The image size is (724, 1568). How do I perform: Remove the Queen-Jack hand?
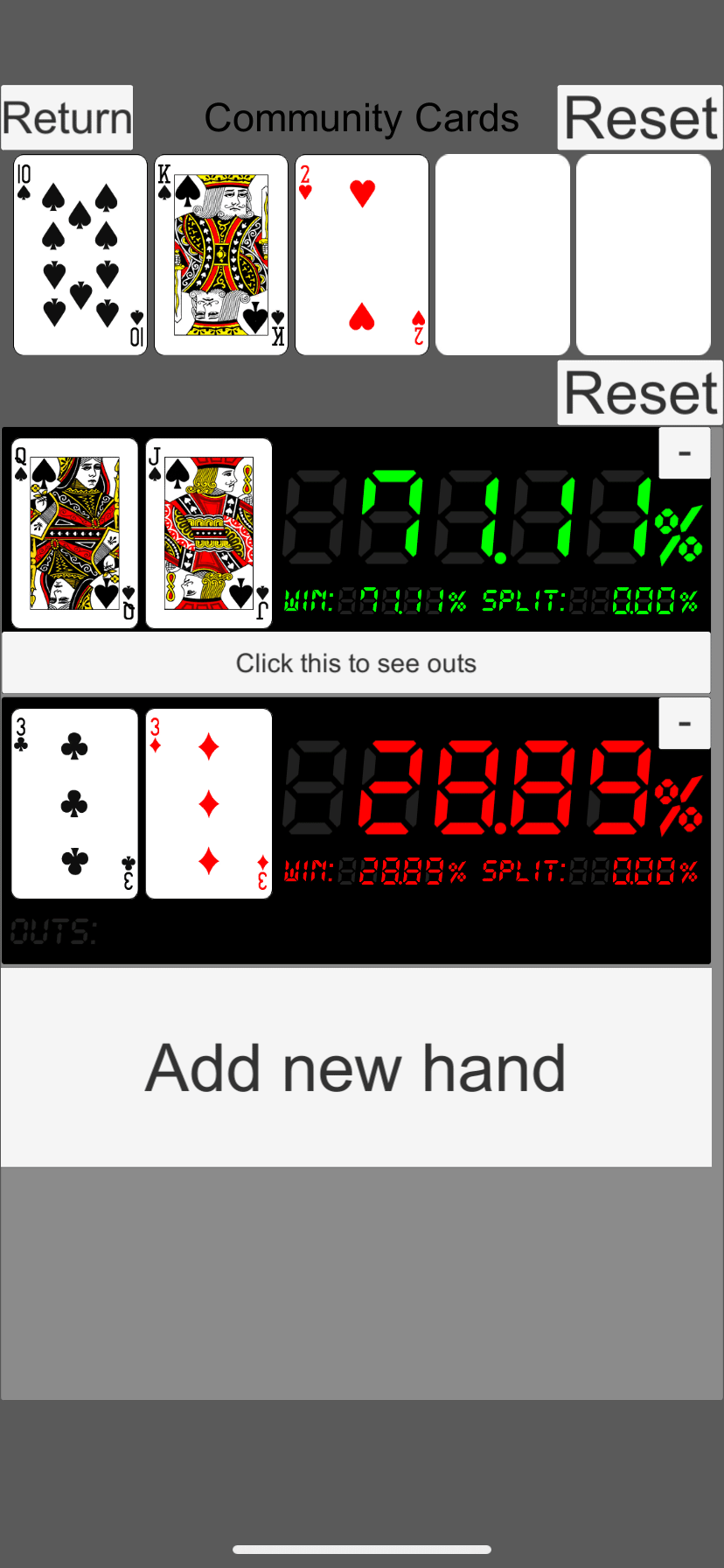(x=684, y=453)
